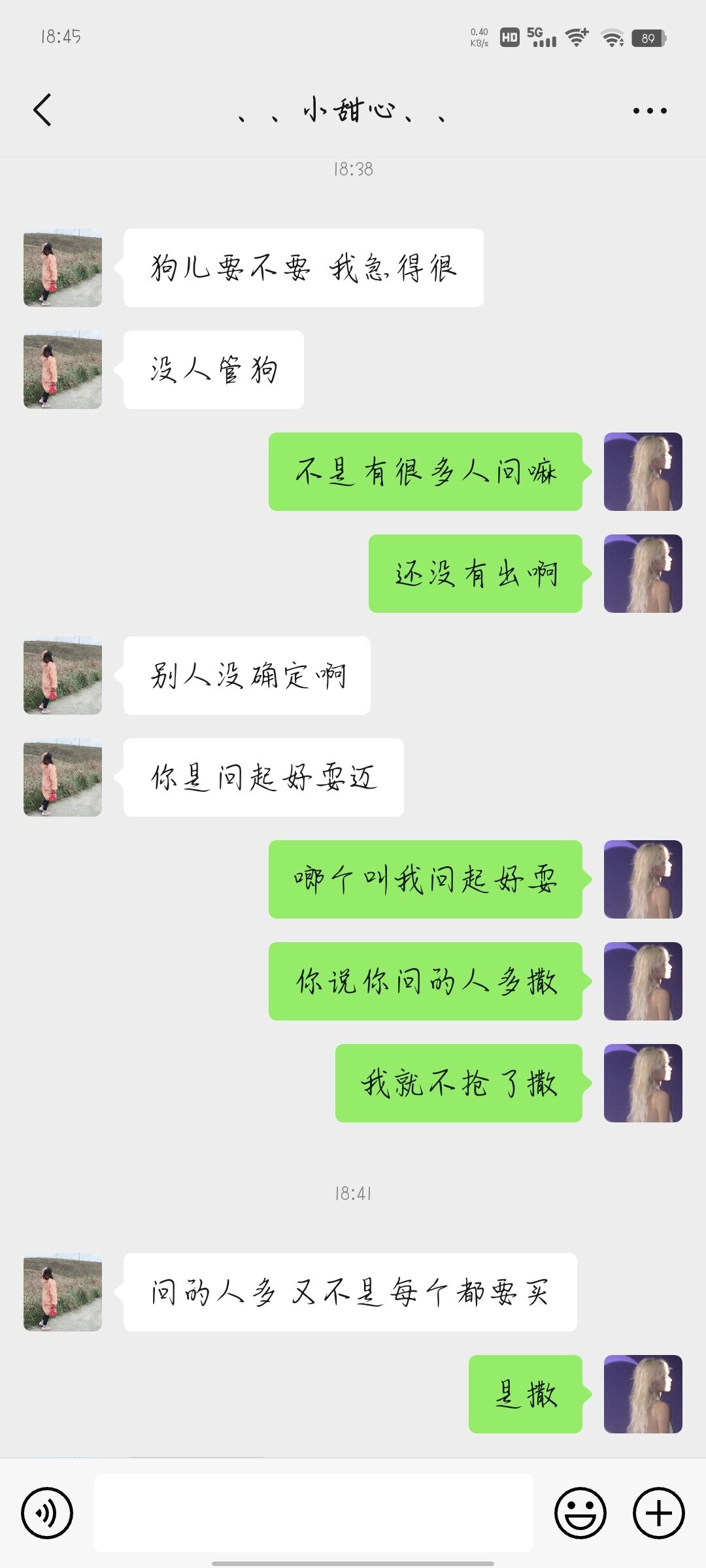Open my avatar beside 还没有出啊 message
This screenshot has width=706, height=1568.
(x=643, y=574)
